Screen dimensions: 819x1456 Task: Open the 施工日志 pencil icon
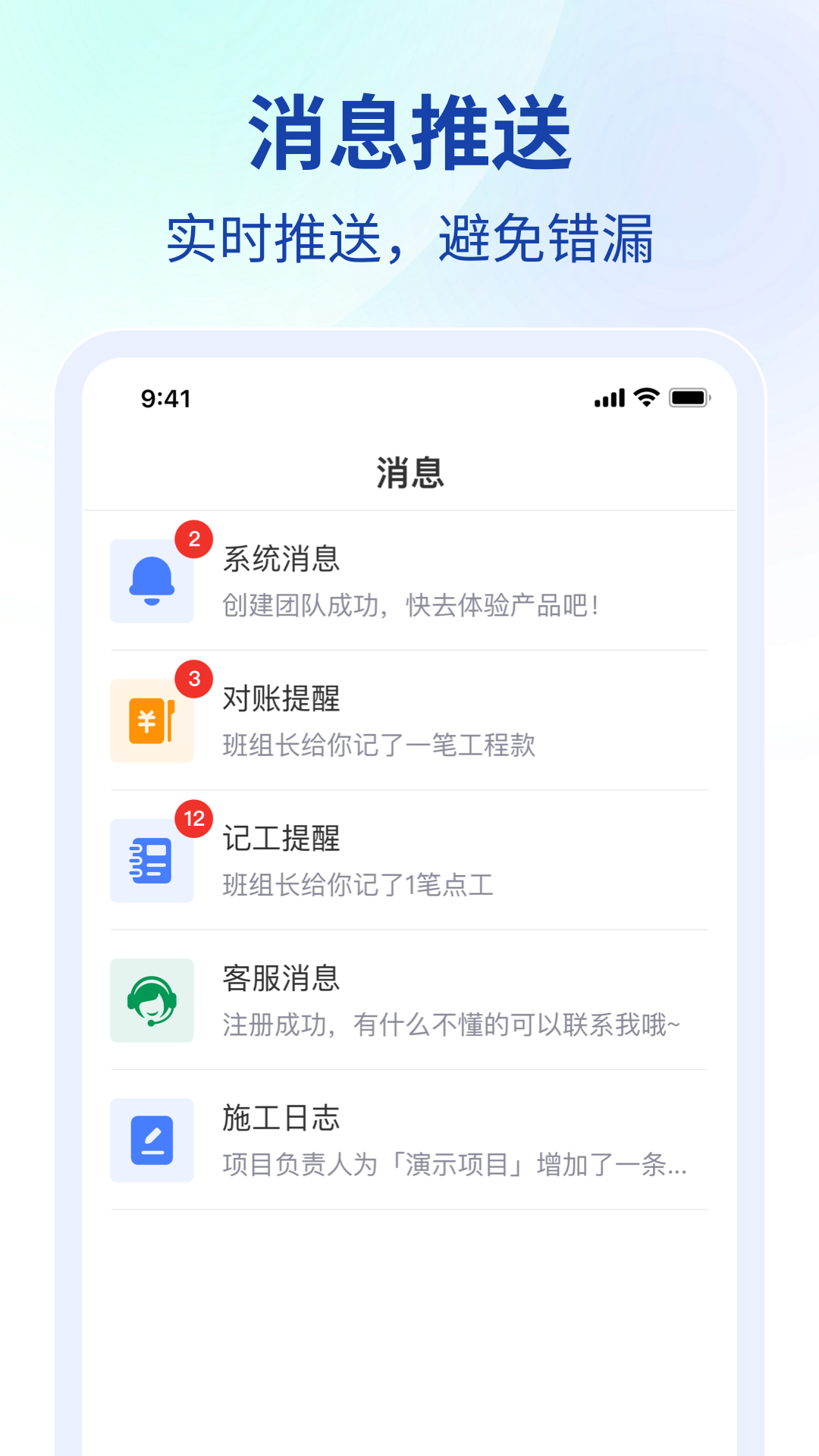click(x=152, y=1140)
